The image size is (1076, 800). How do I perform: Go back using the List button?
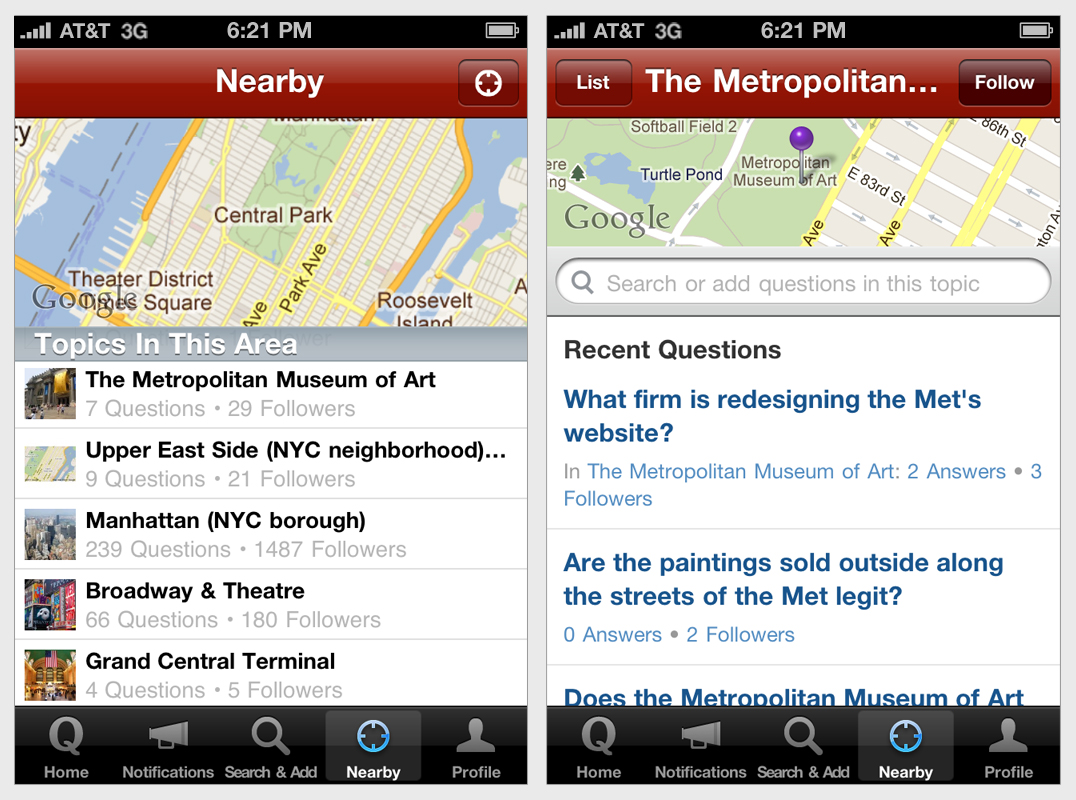click(593, 83)
